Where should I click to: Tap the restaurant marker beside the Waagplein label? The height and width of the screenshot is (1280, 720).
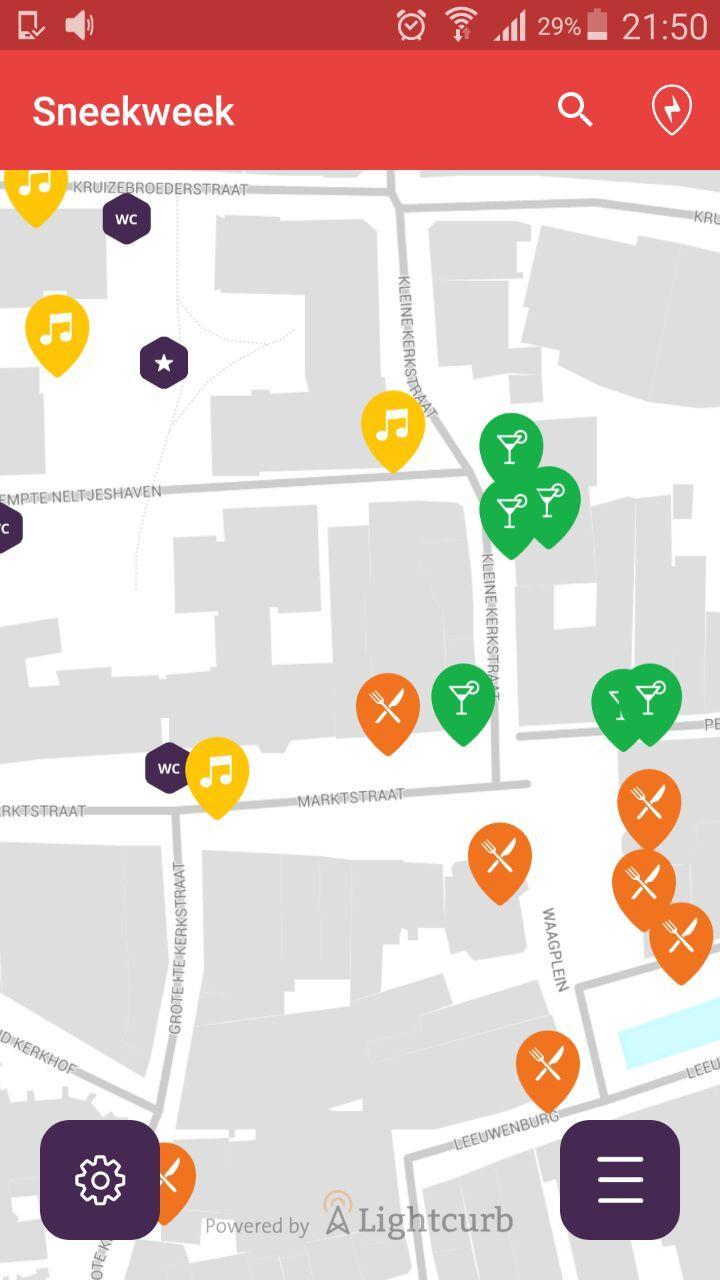500,858
